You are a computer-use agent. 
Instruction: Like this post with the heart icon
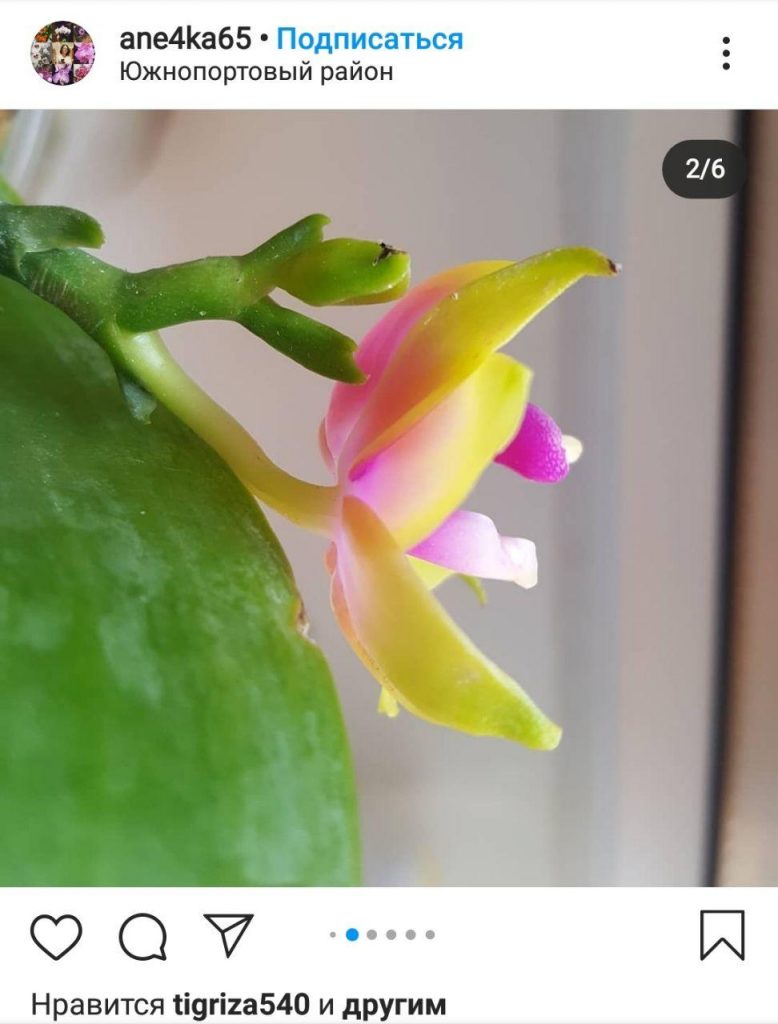(56, 936)
